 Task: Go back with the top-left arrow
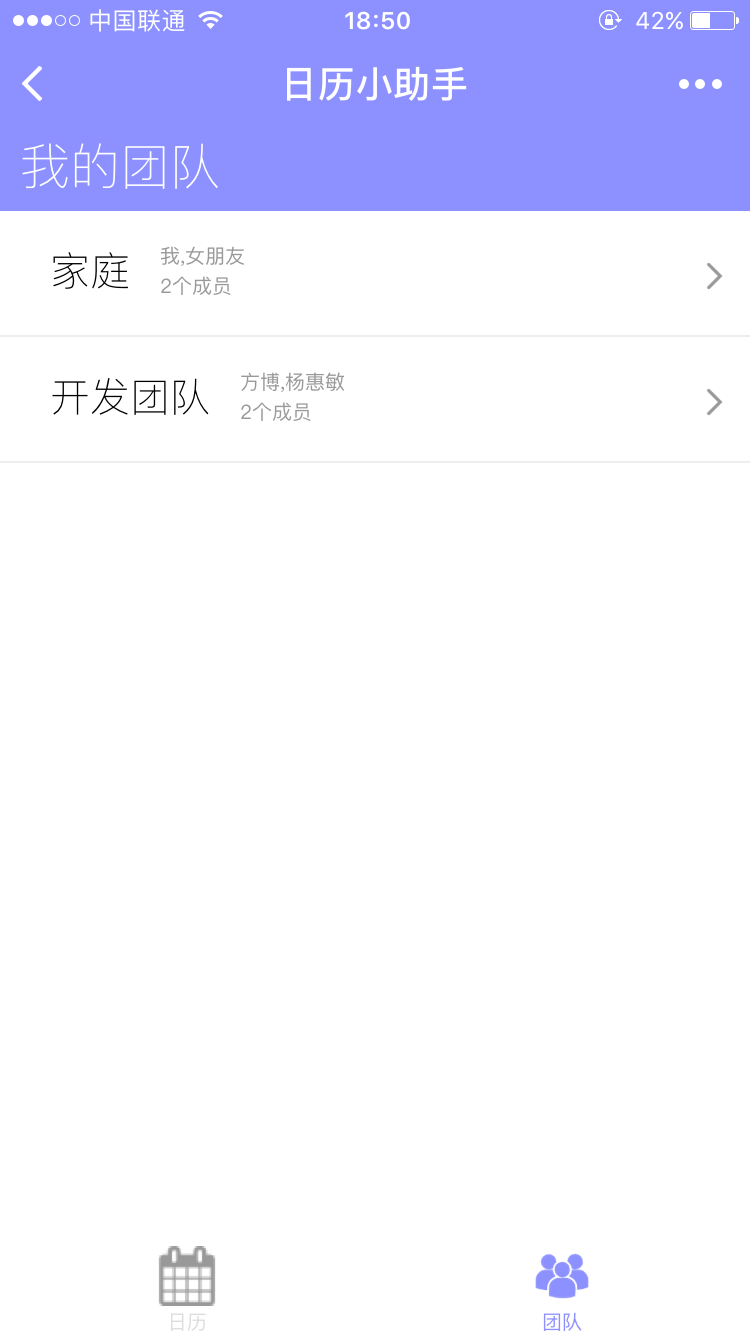click(33, 84)
